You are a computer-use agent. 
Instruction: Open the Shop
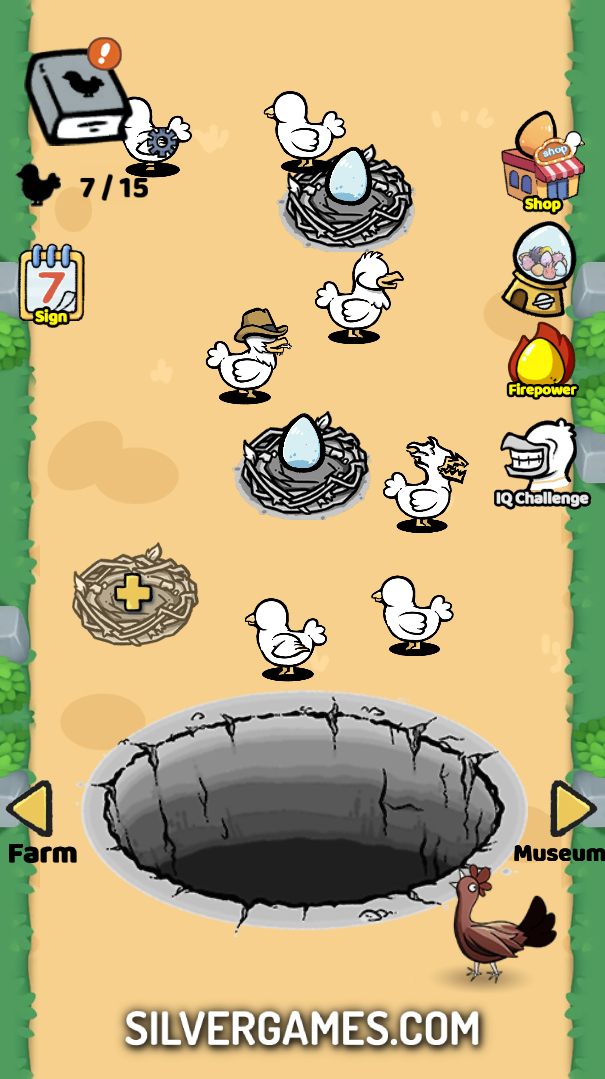(x=541, y=161)
